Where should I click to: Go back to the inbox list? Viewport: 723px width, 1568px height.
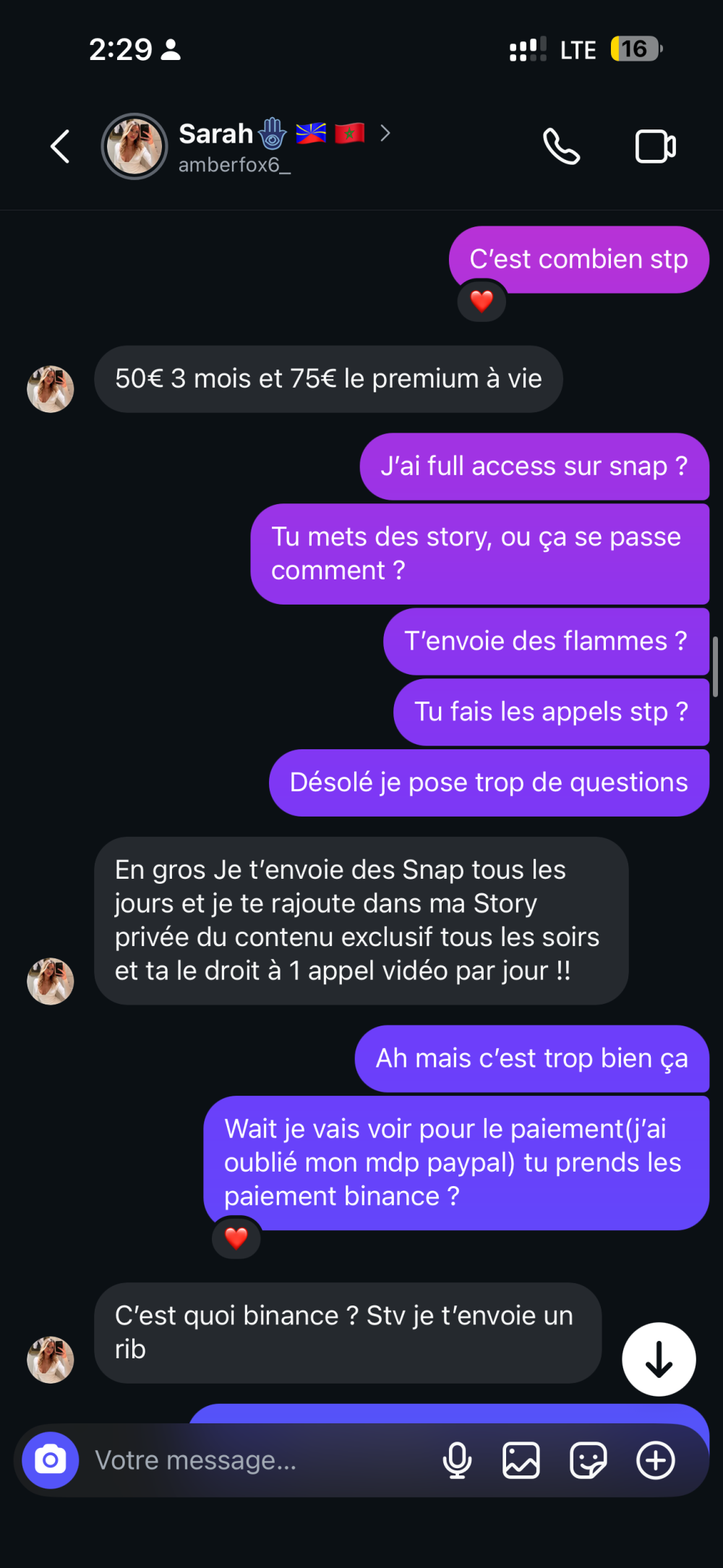[60, 147]
